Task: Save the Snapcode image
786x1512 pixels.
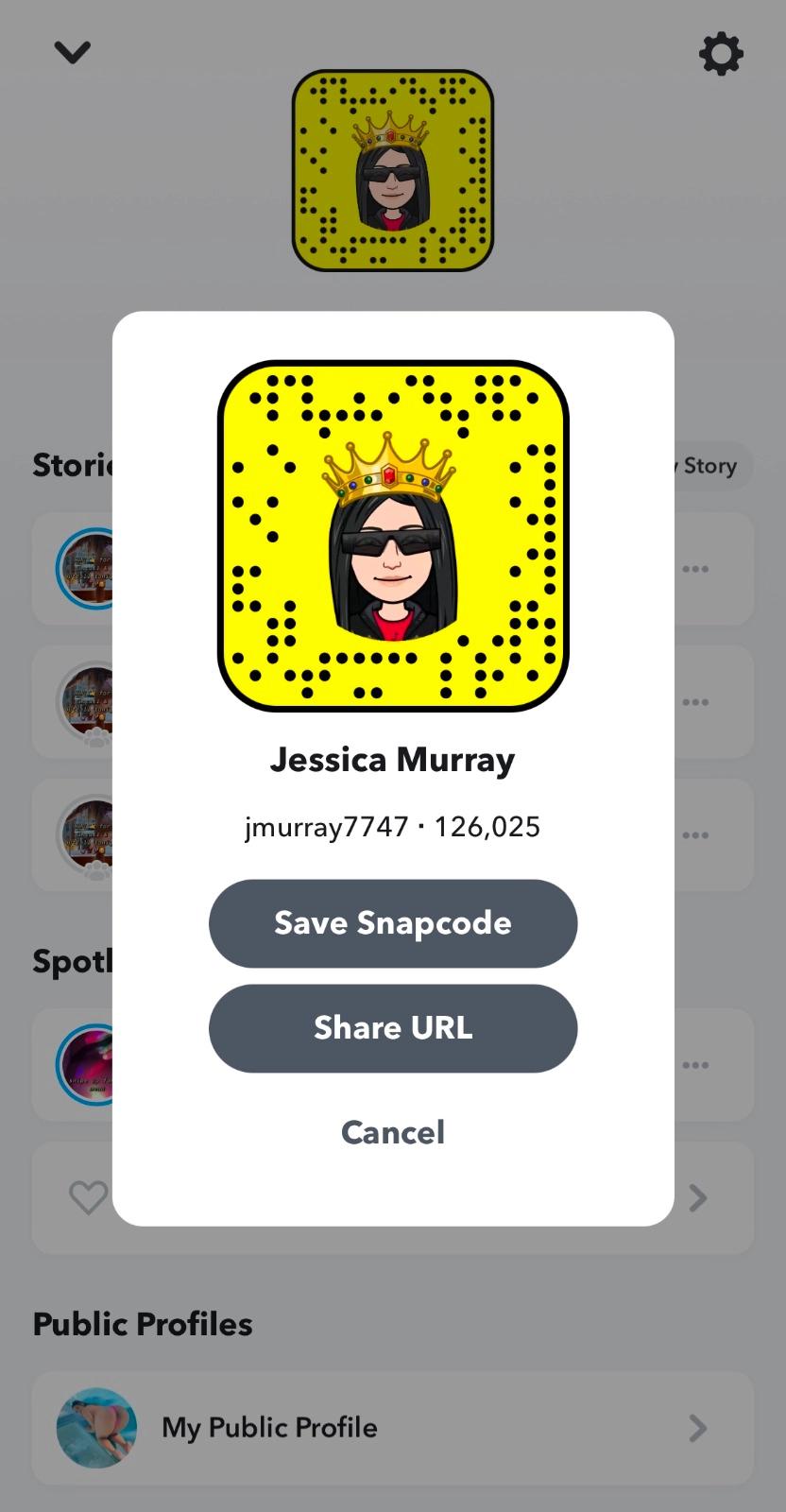Action: [392, 923]
